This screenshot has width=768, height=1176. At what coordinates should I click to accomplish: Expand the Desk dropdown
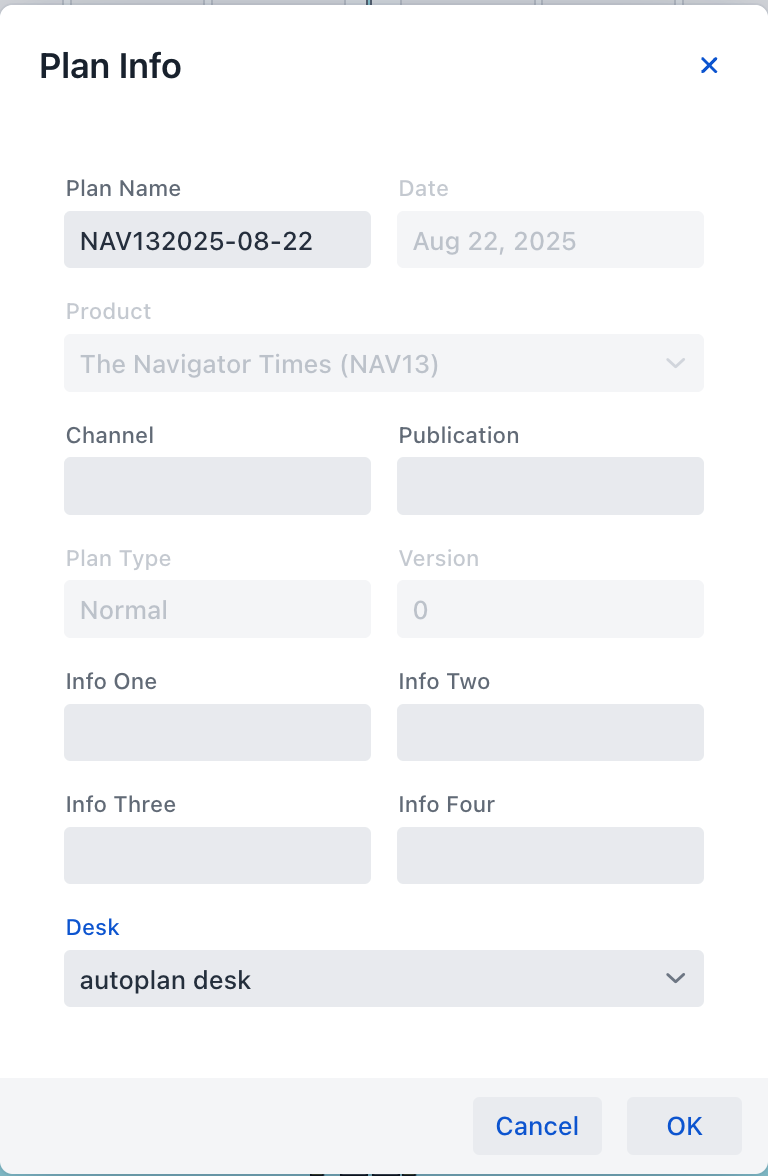coord(384,978)
